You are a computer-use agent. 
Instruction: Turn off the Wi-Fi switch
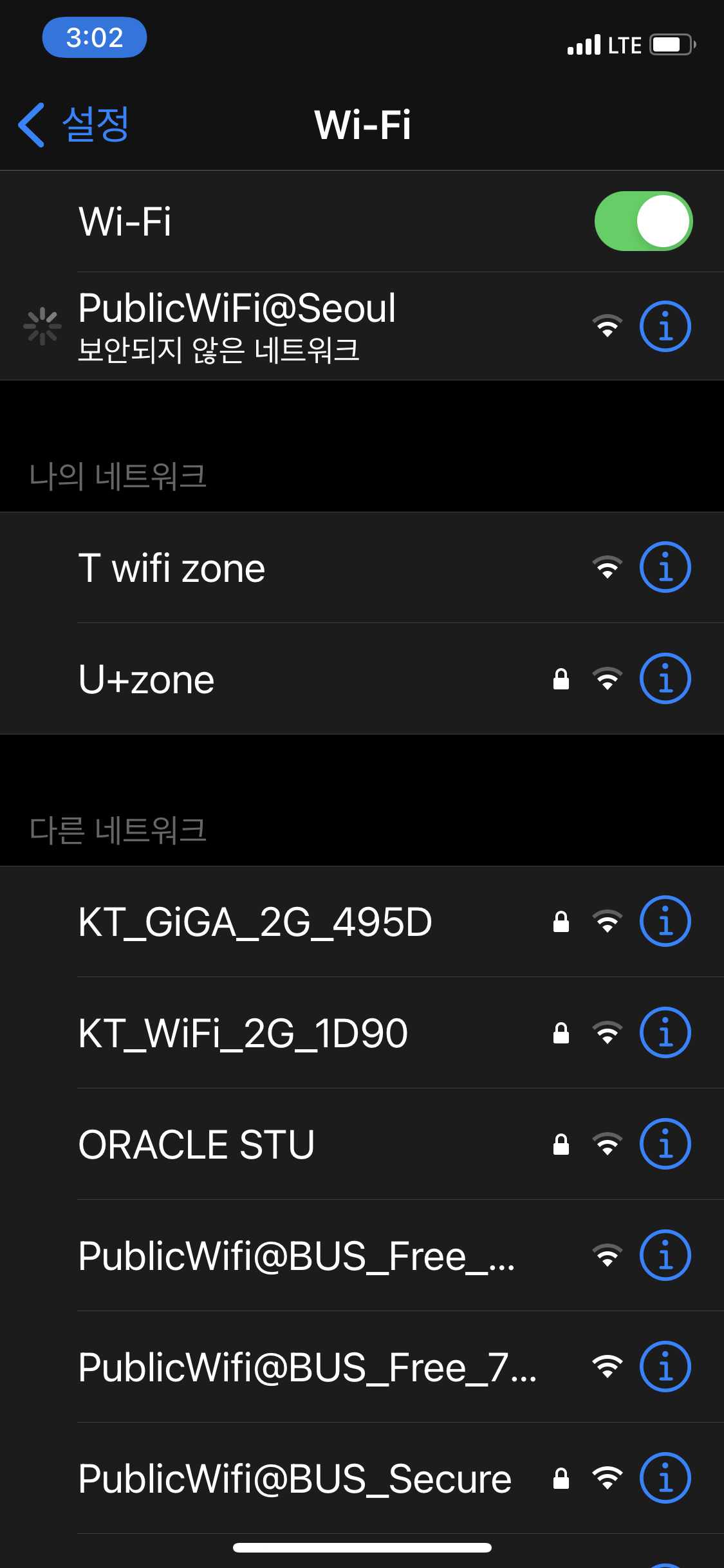[x=644, y=221]
